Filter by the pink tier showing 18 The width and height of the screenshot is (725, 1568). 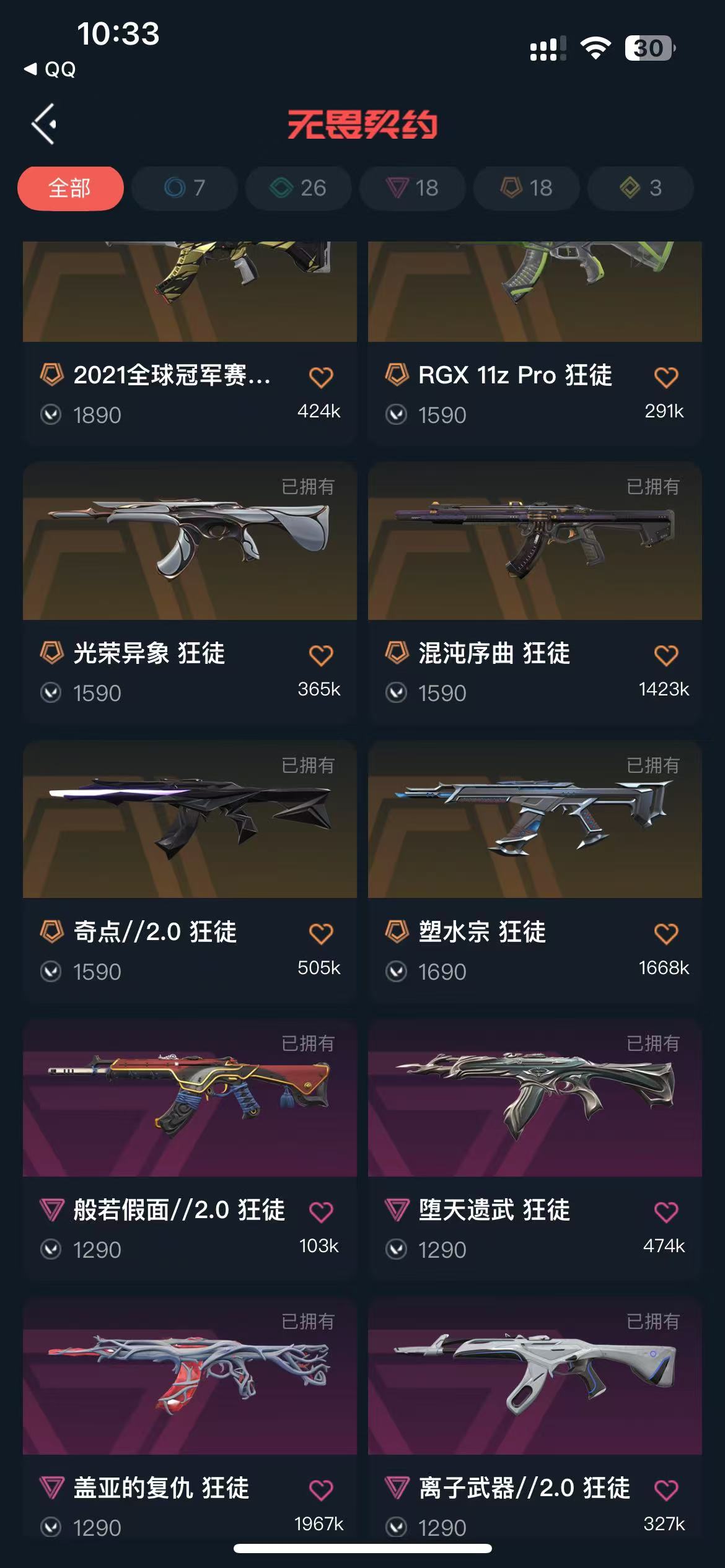click(x=413, y=188)
